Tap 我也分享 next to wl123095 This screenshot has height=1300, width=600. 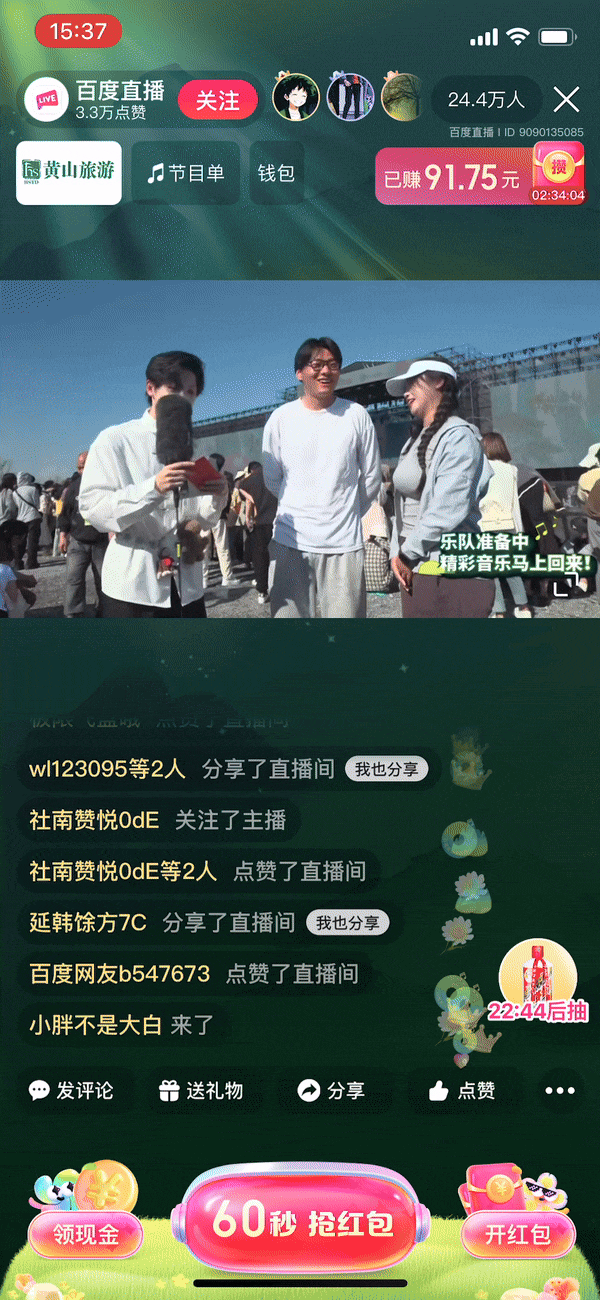387,769
